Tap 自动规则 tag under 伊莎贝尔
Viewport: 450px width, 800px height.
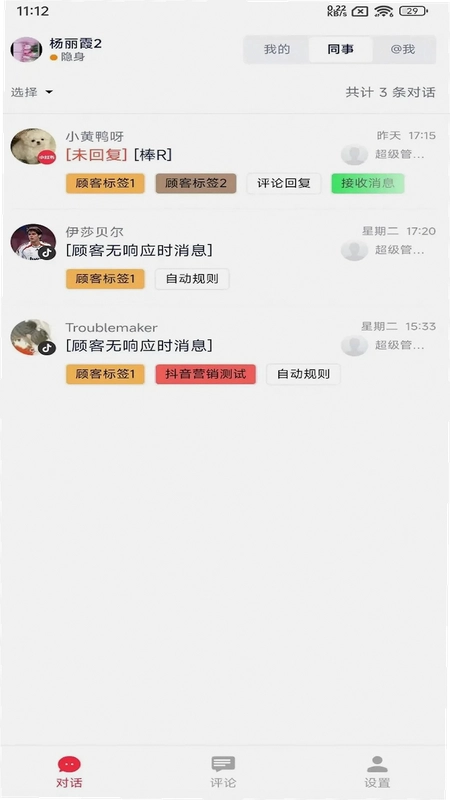pyautogui.click(x=192, y=279)
